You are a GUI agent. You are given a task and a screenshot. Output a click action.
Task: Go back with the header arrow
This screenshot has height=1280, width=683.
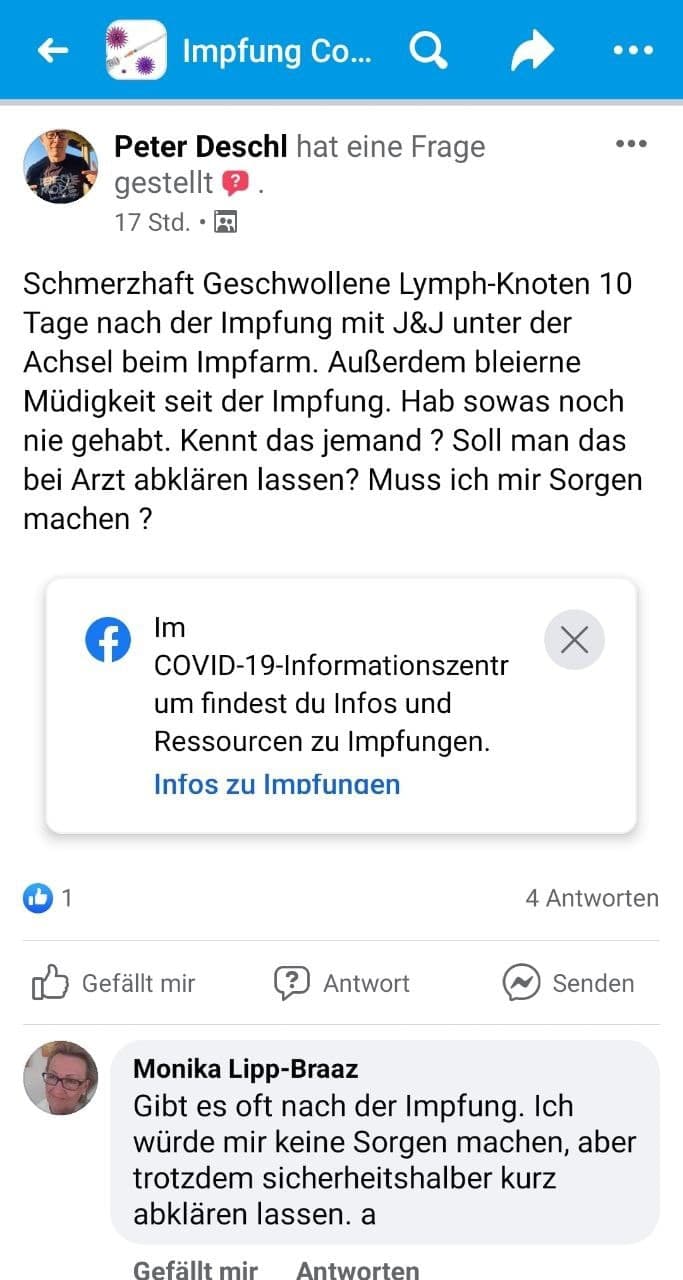pyautogui.click(x=52, y=51)
